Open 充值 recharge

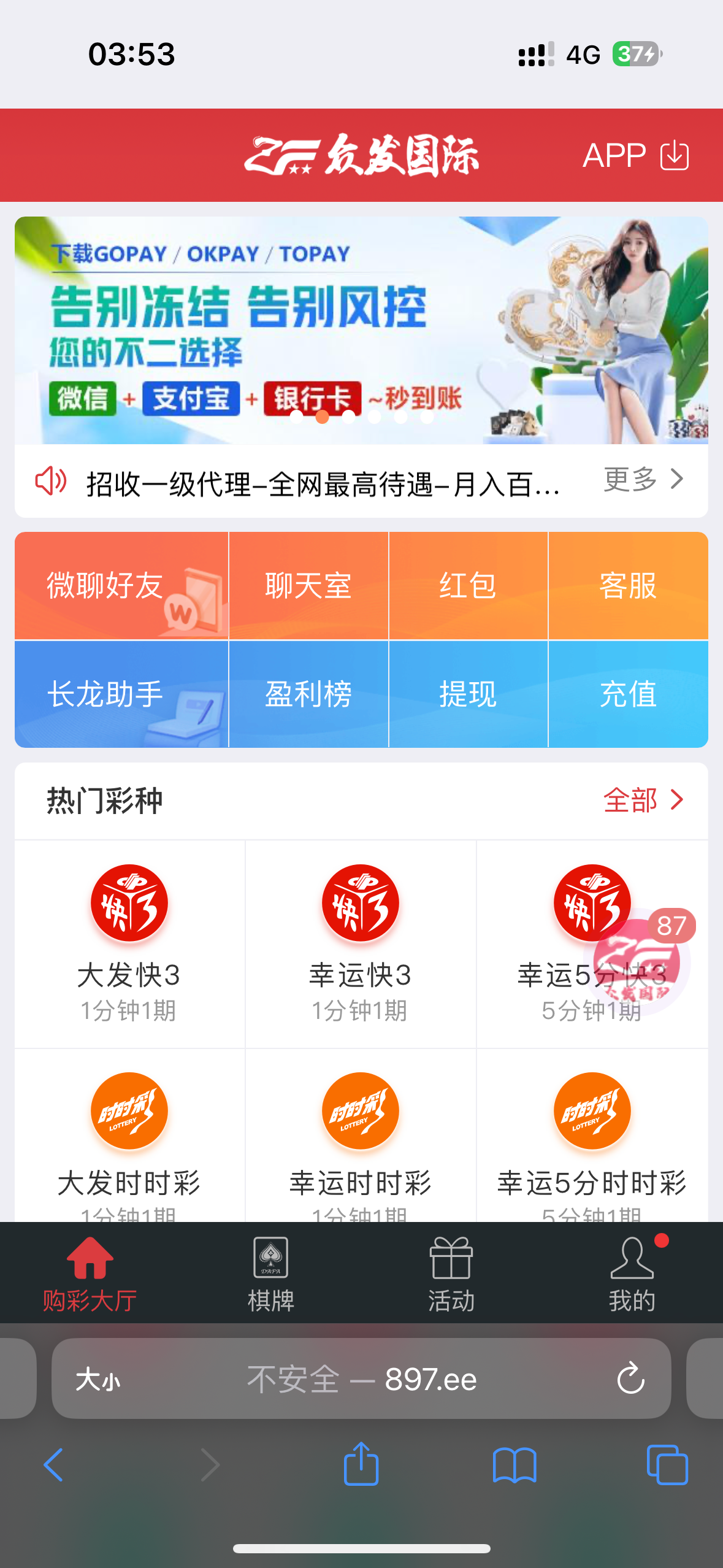pos(628,694)
